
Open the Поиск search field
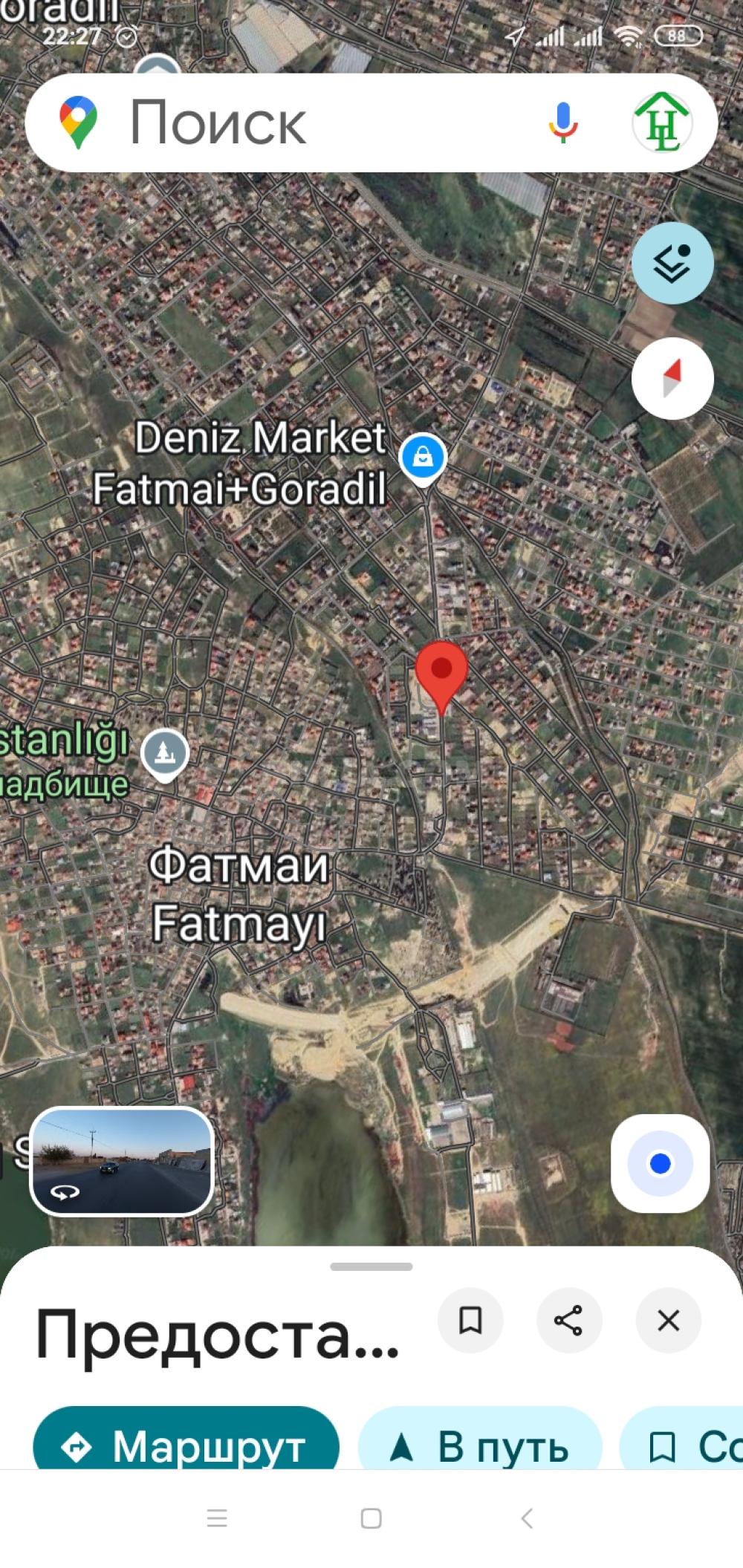(x=297, y=123)
